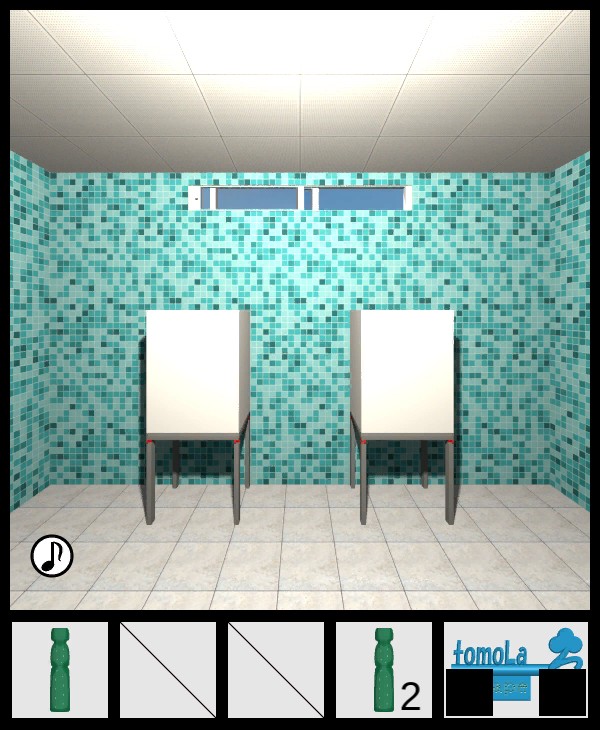Screen dimensions: 600x730
Task: Examine the window near the ceiling
Action: click(x=300, y=198)
